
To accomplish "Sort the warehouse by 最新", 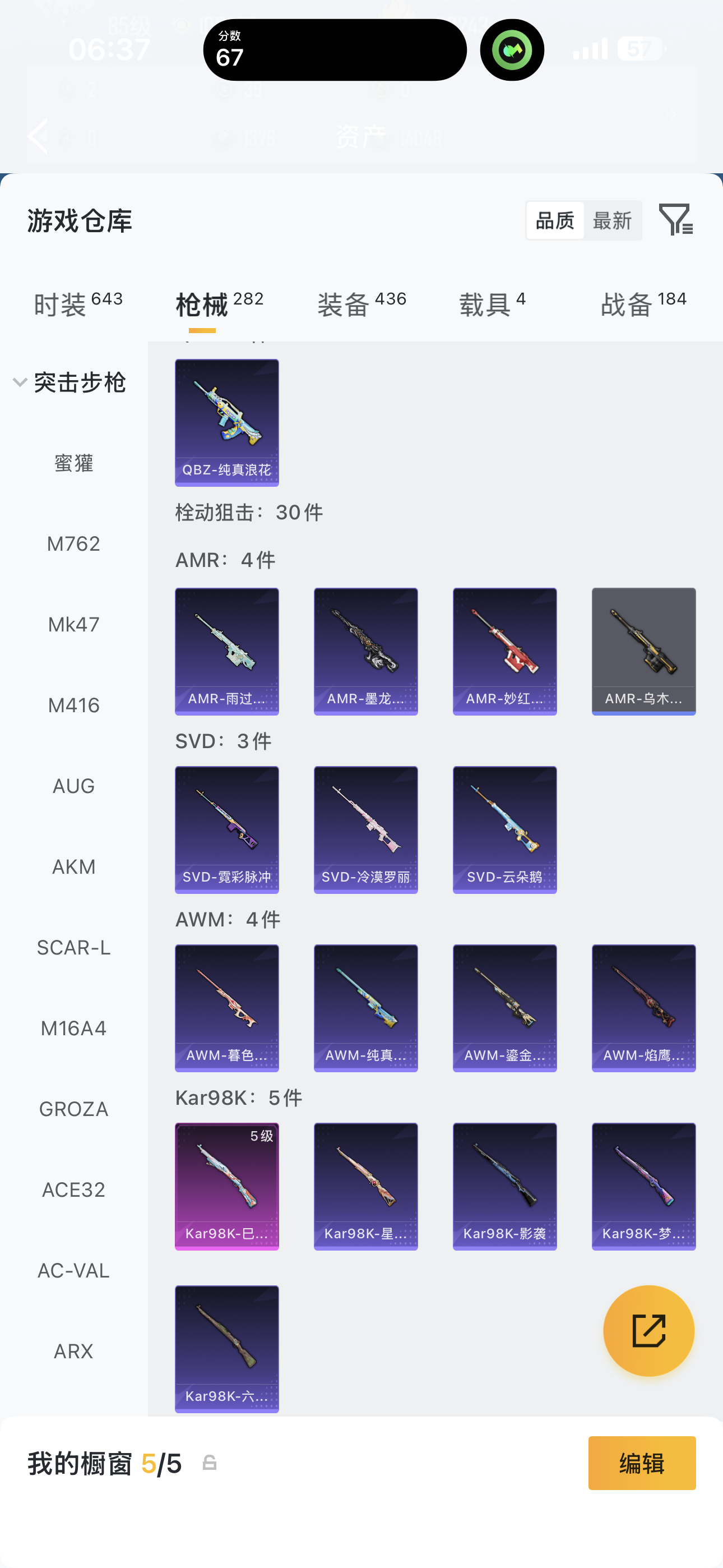I will [611, 220].
